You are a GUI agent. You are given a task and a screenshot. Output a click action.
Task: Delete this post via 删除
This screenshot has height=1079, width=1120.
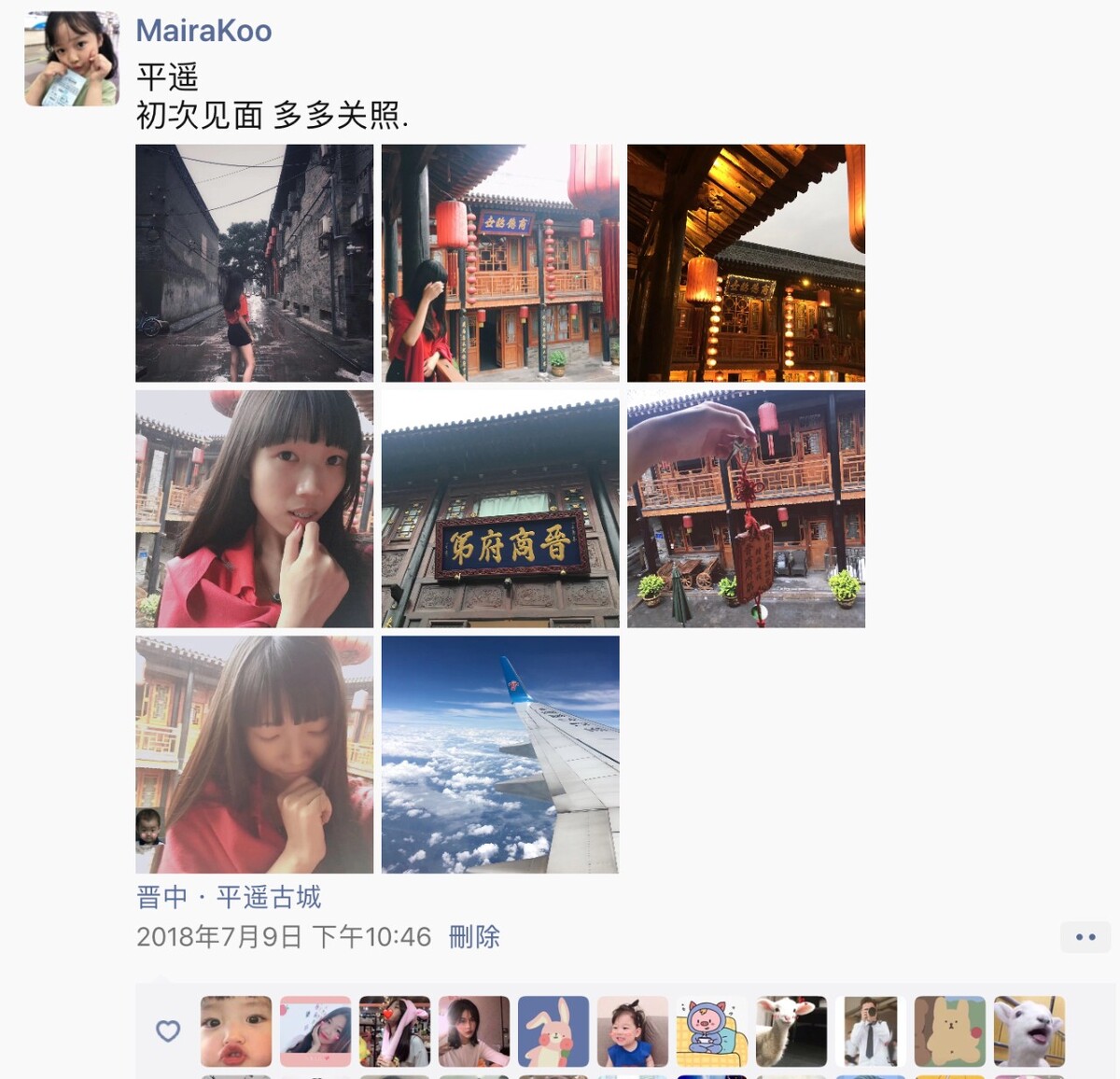474,936
